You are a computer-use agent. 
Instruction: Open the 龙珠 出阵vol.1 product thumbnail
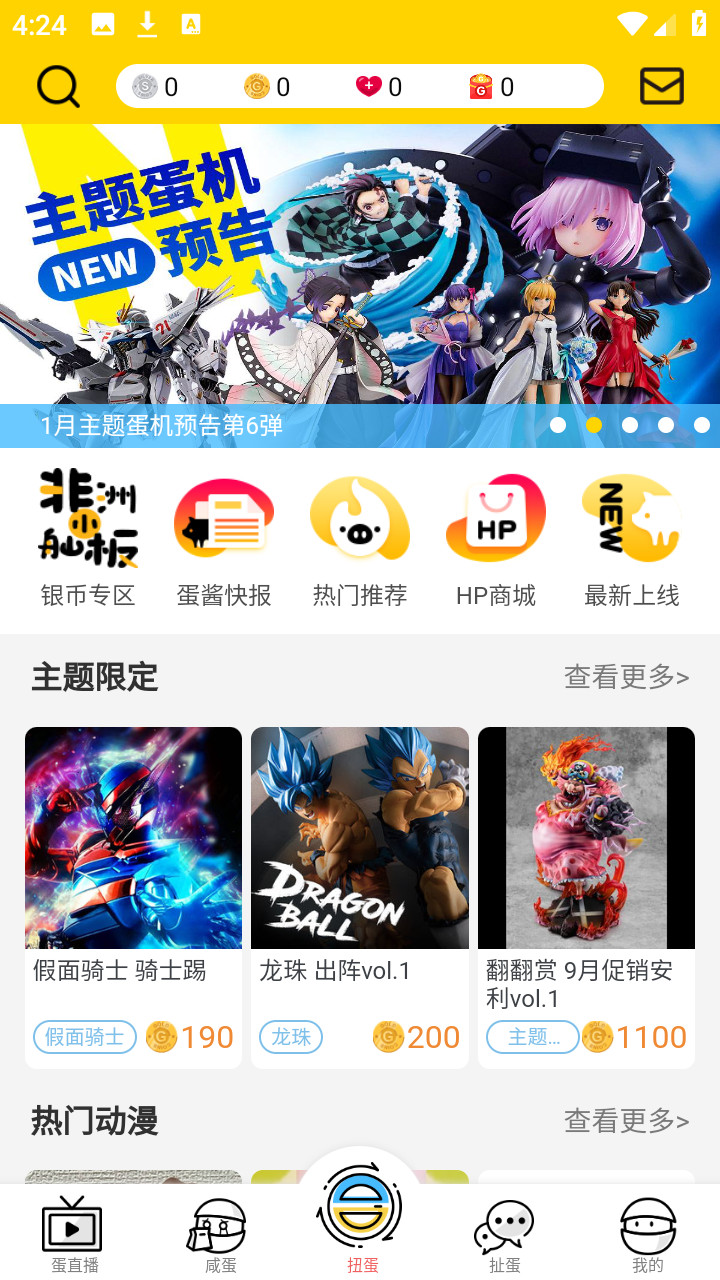[x=359, y=838]
